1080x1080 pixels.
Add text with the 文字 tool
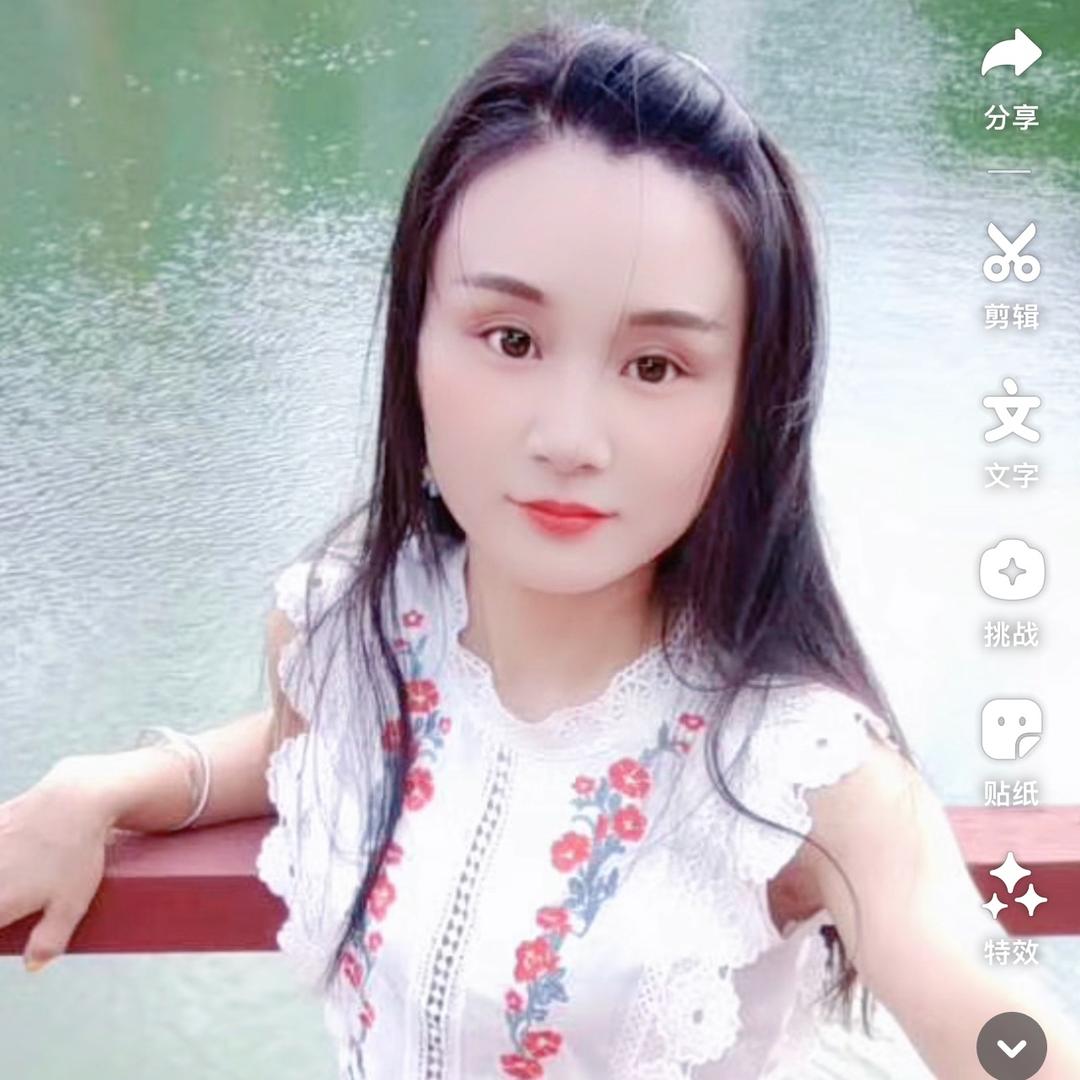tap(1011, 412)
